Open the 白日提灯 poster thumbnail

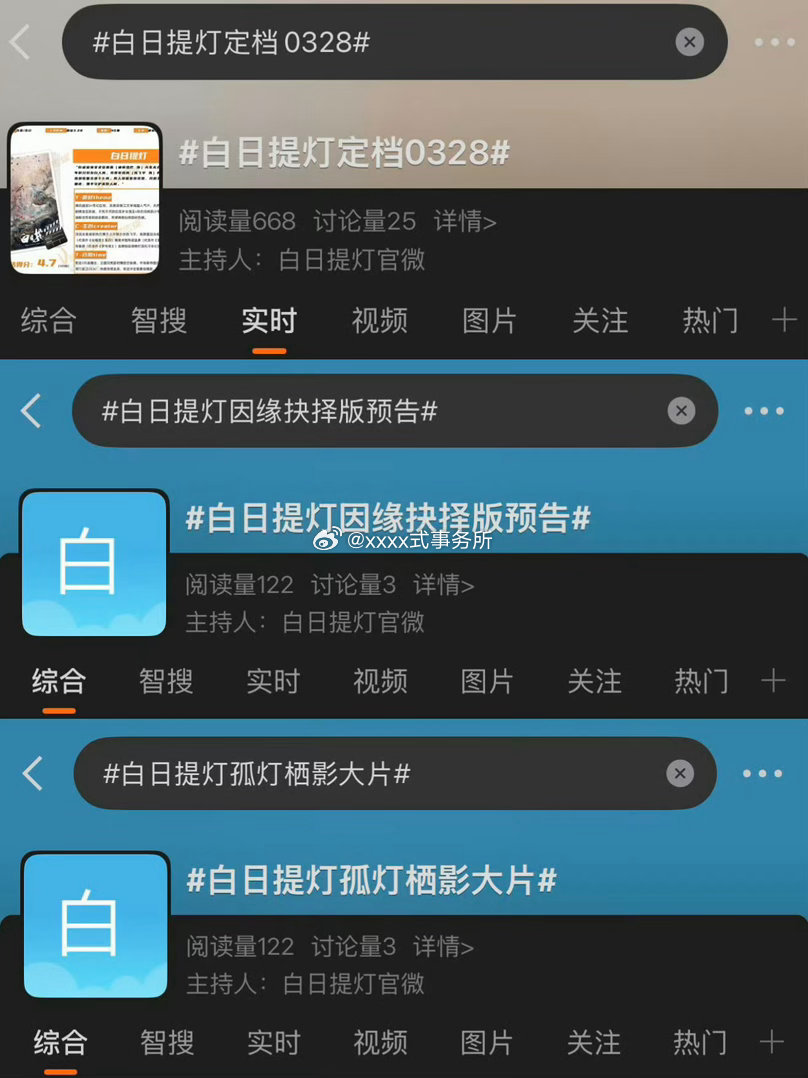pos(83,197)
